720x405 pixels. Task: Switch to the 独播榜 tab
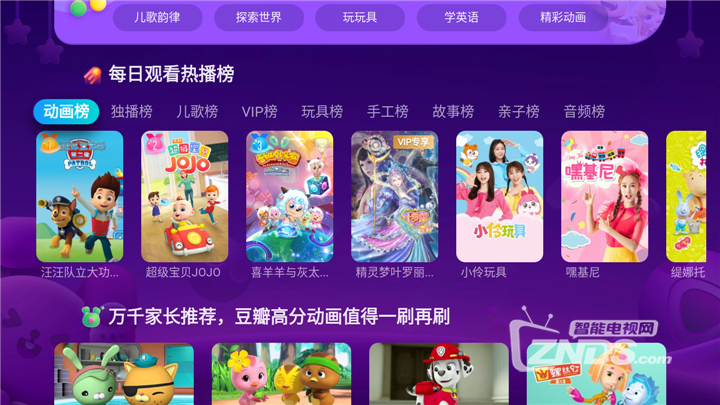[x=132, y=111]
